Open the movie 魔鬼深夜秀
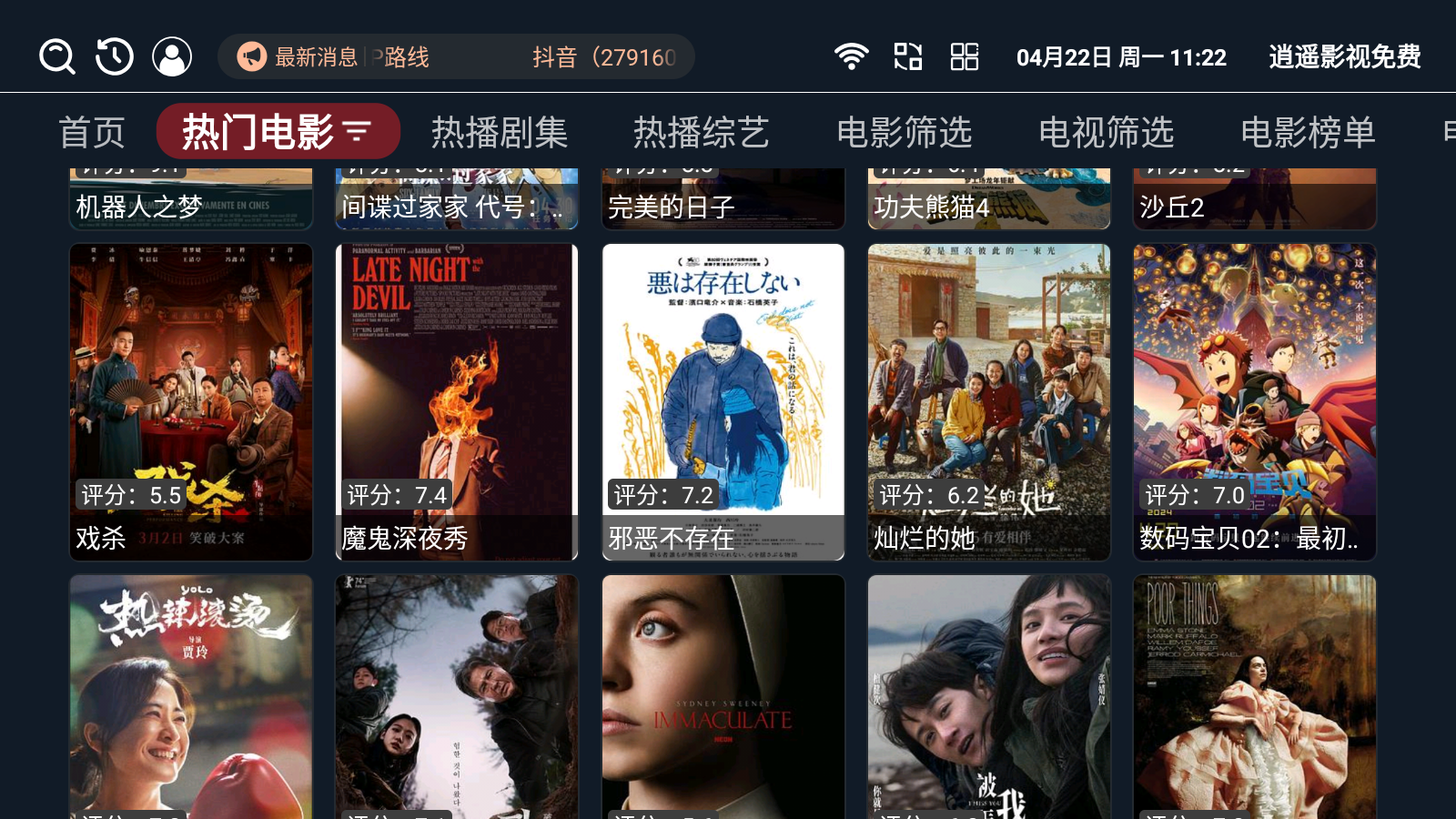The height and width of the screenshot is (819, 1456). coord(457,401)
